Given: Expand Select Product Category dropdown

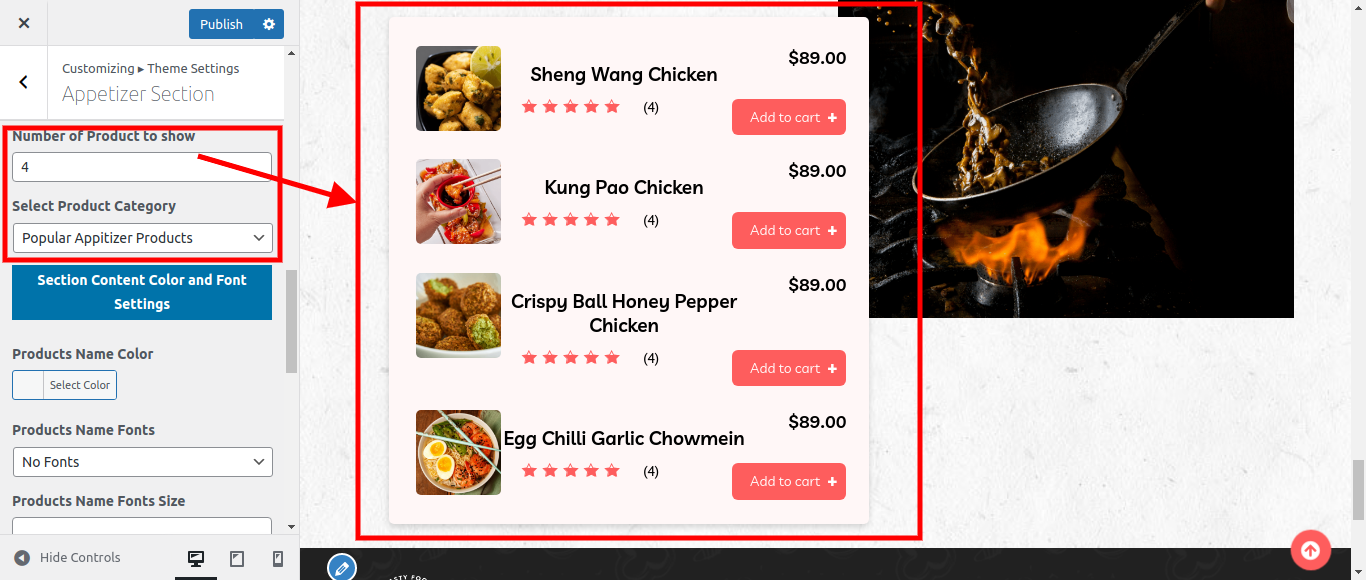Looking at the screenshot, I should pos(141,238).
